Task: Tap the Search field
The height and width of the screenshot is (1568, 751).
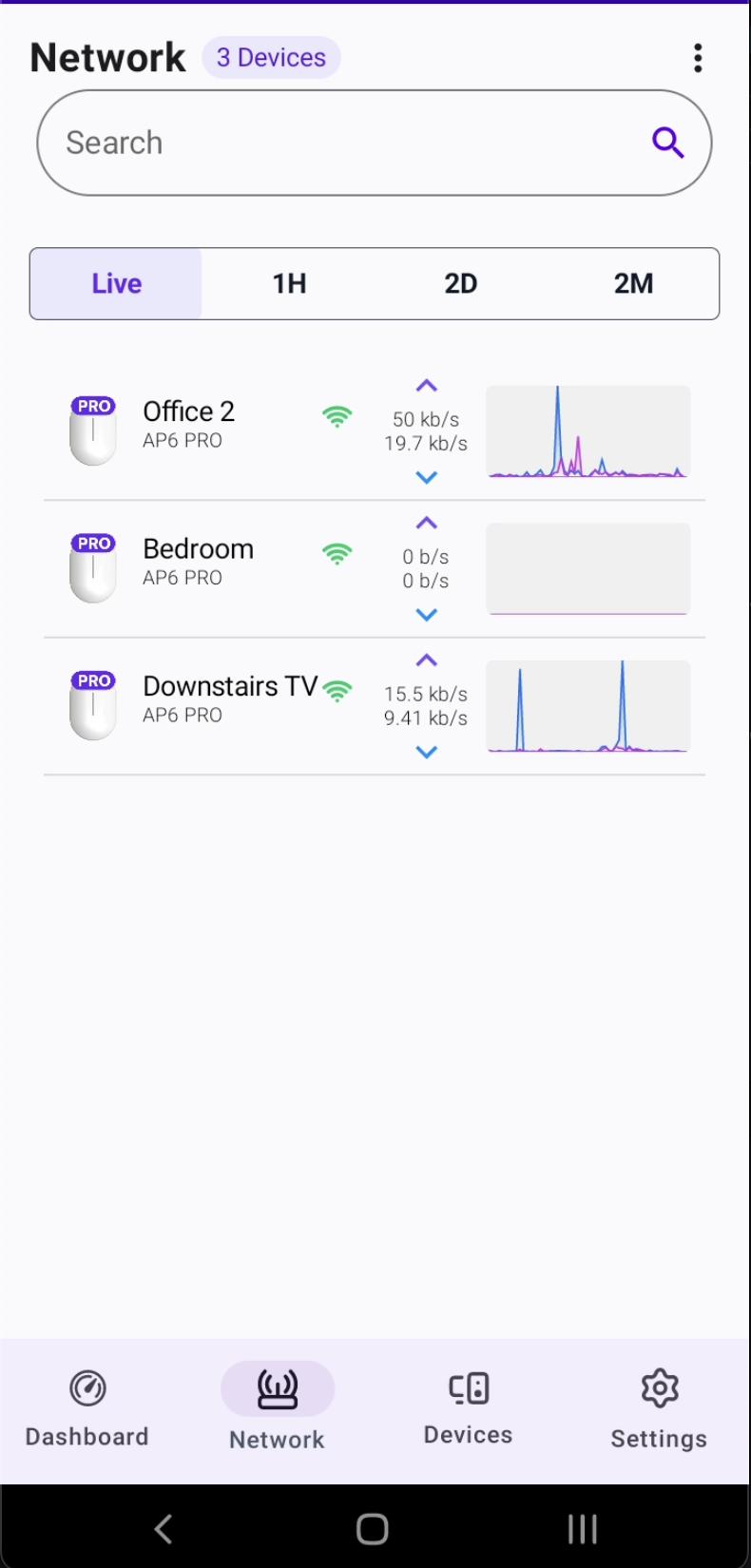Action: [x=375, y=143]
